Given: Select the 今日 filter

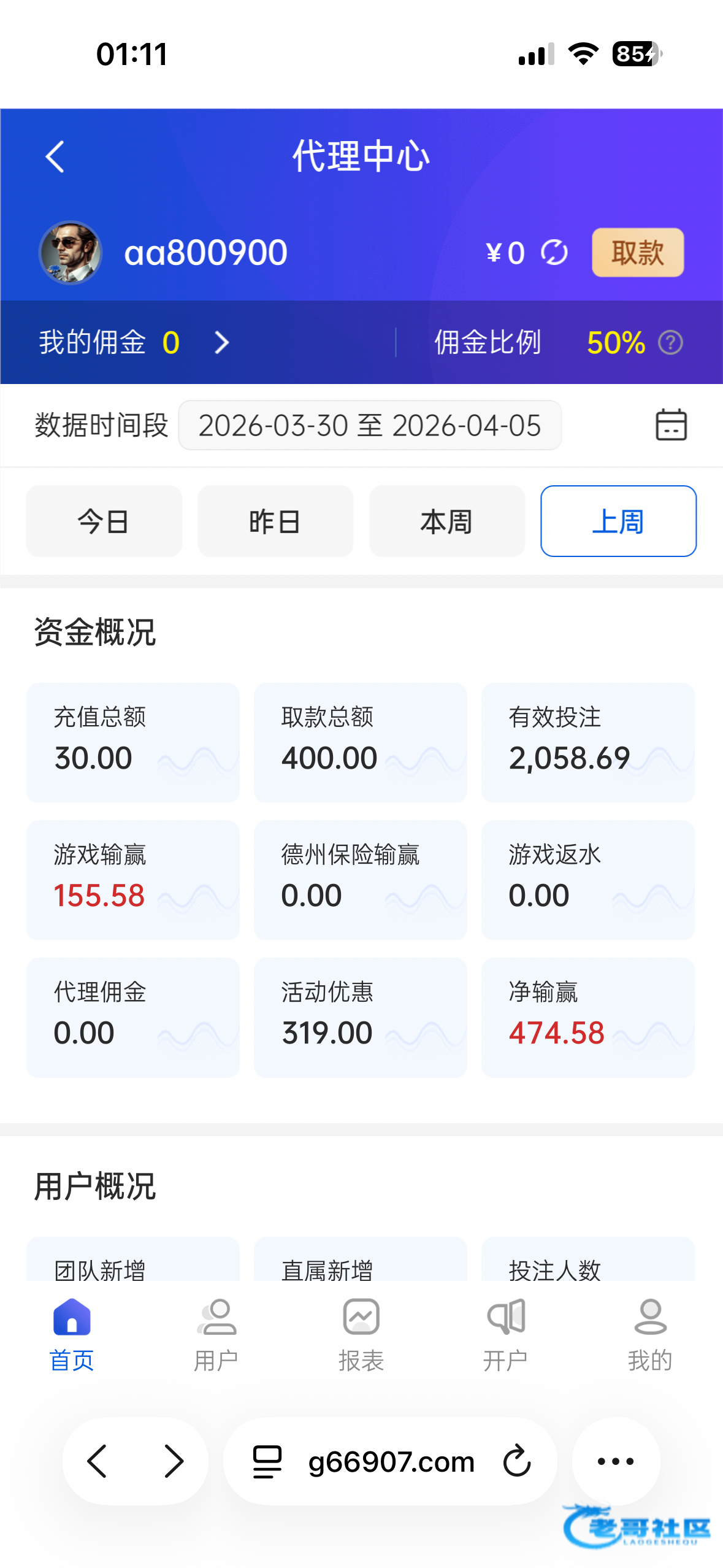Looking at the screenshot, I should pos(104,521).
